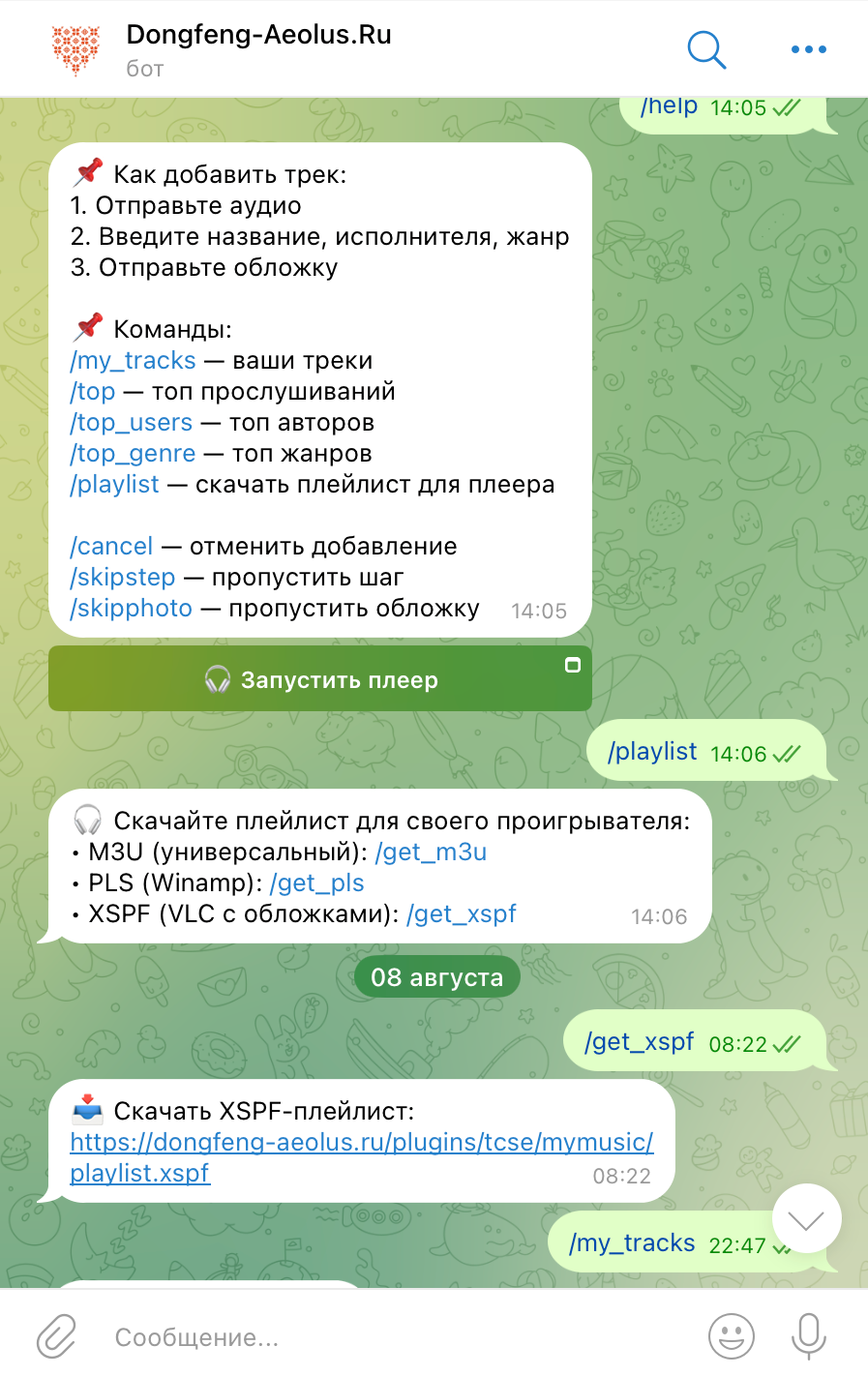Focus the Сообщение text field
Viewport: 868px width, 1376px height.
coord(387,1337)
